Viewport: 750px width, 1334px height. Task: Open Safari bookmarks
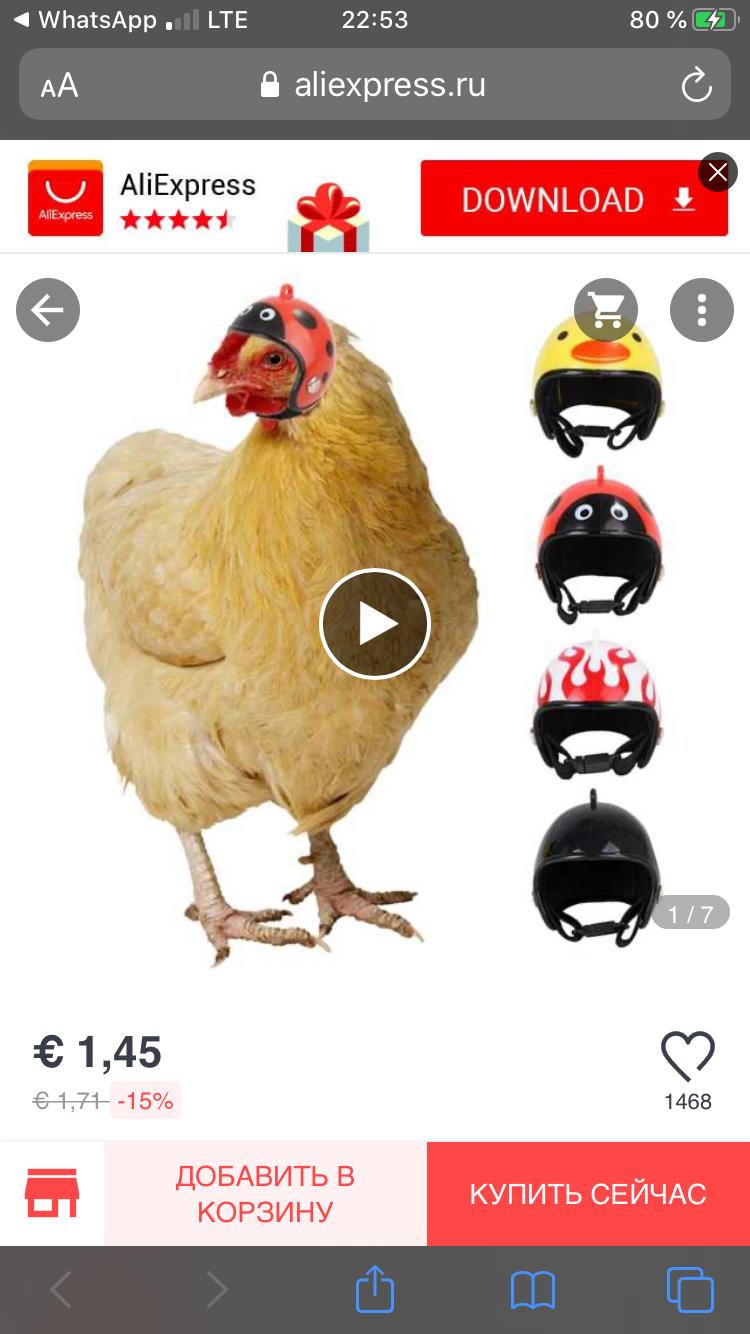click(x=532, y=1290)
